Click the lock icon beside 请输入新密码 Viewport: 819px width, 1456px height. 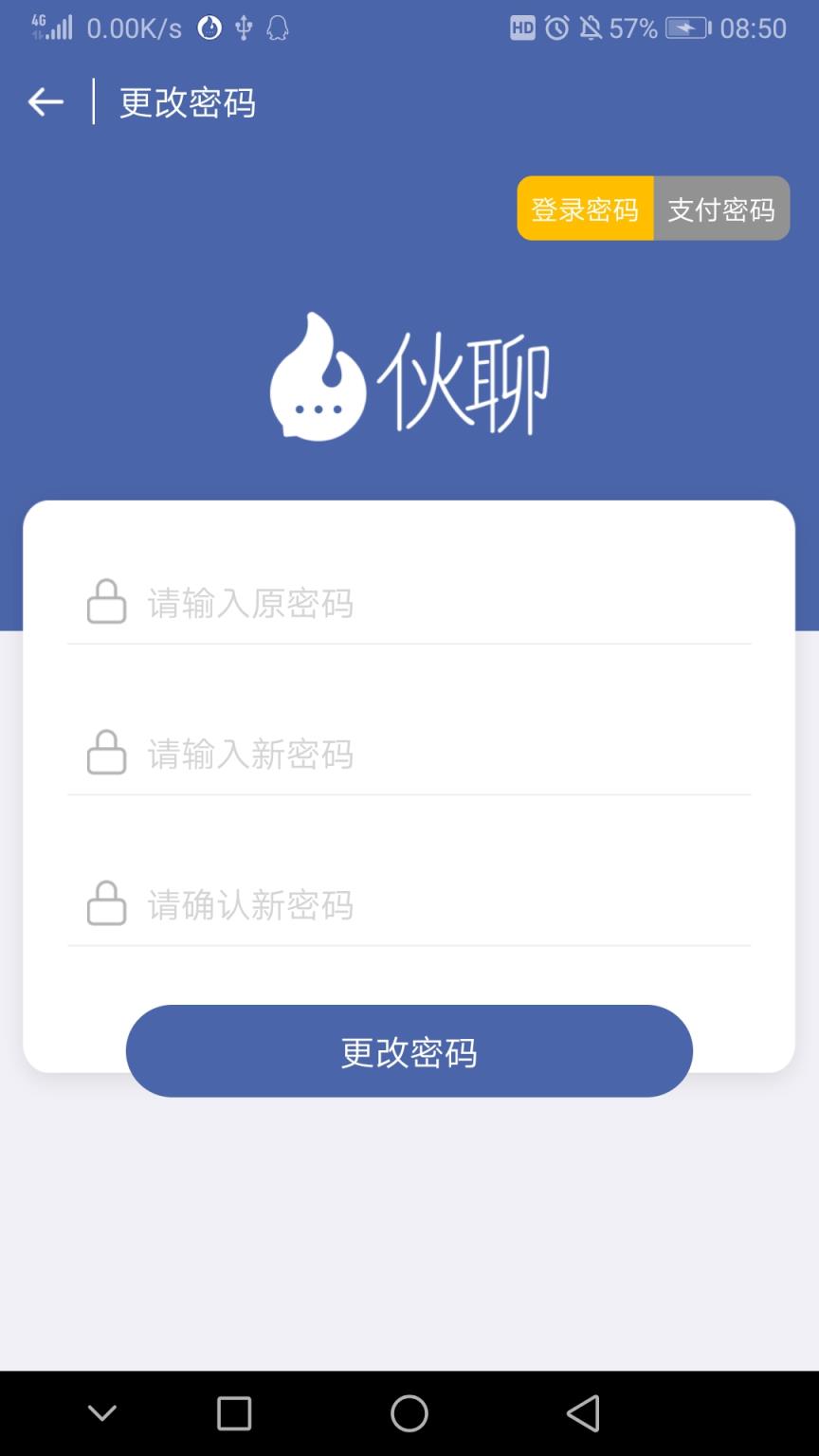pyautogui.click(x=105, y=753)
